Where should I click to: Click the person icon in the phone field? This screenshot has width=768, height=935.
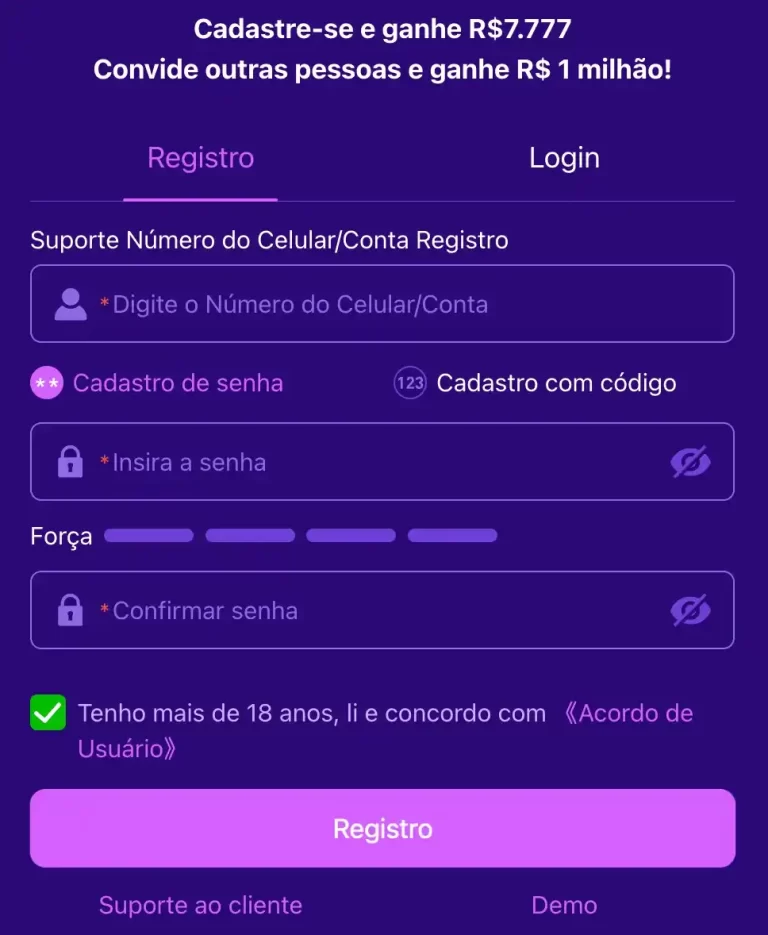[x=69, y=304]
